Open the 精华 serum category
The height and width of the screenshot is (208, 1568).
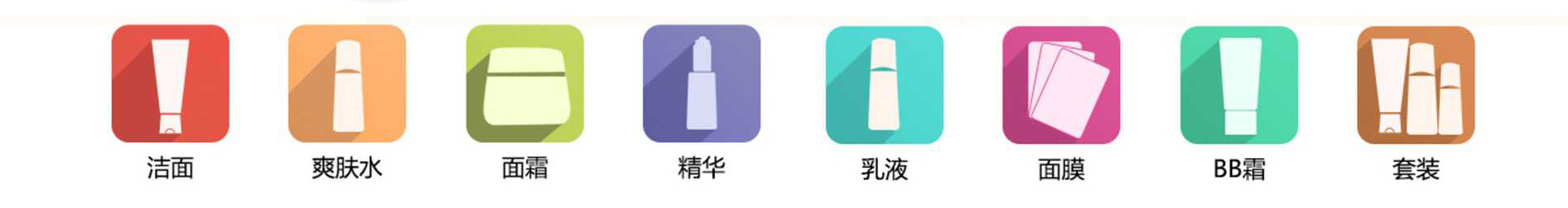tap(701, 84)
